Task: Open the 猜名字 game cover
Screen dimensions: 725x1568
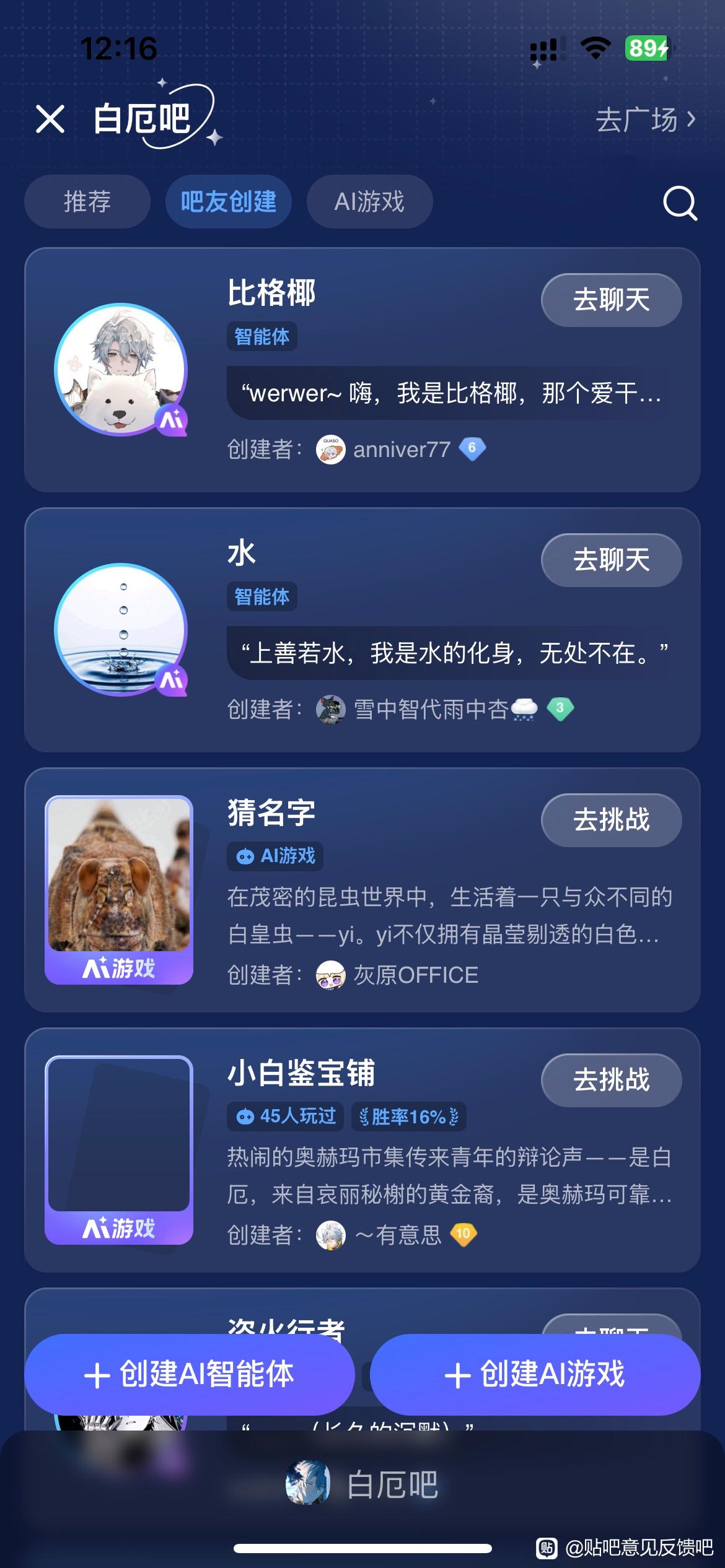Action: [x=119, y=889]
